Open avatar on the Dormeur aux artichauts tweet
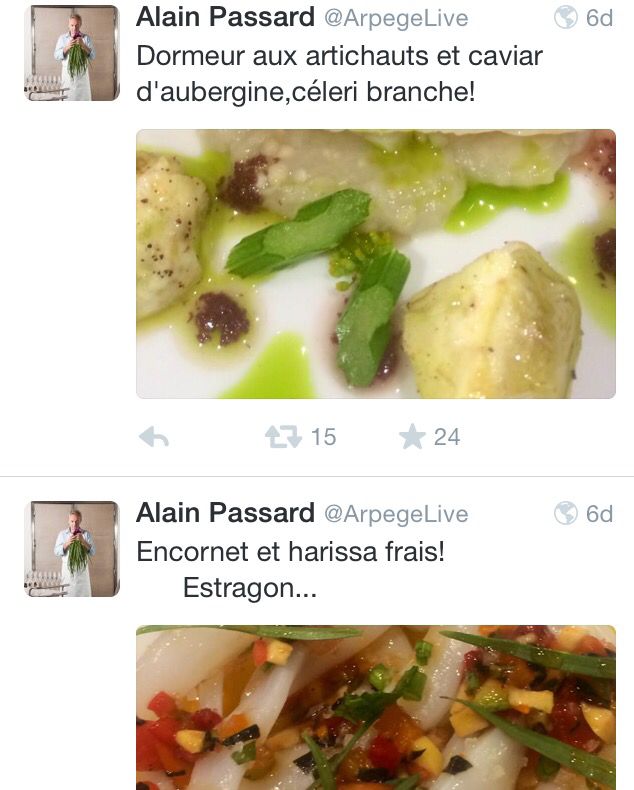Image resolution: width=634 pixels, height=790 pixels. pos(72,52)
